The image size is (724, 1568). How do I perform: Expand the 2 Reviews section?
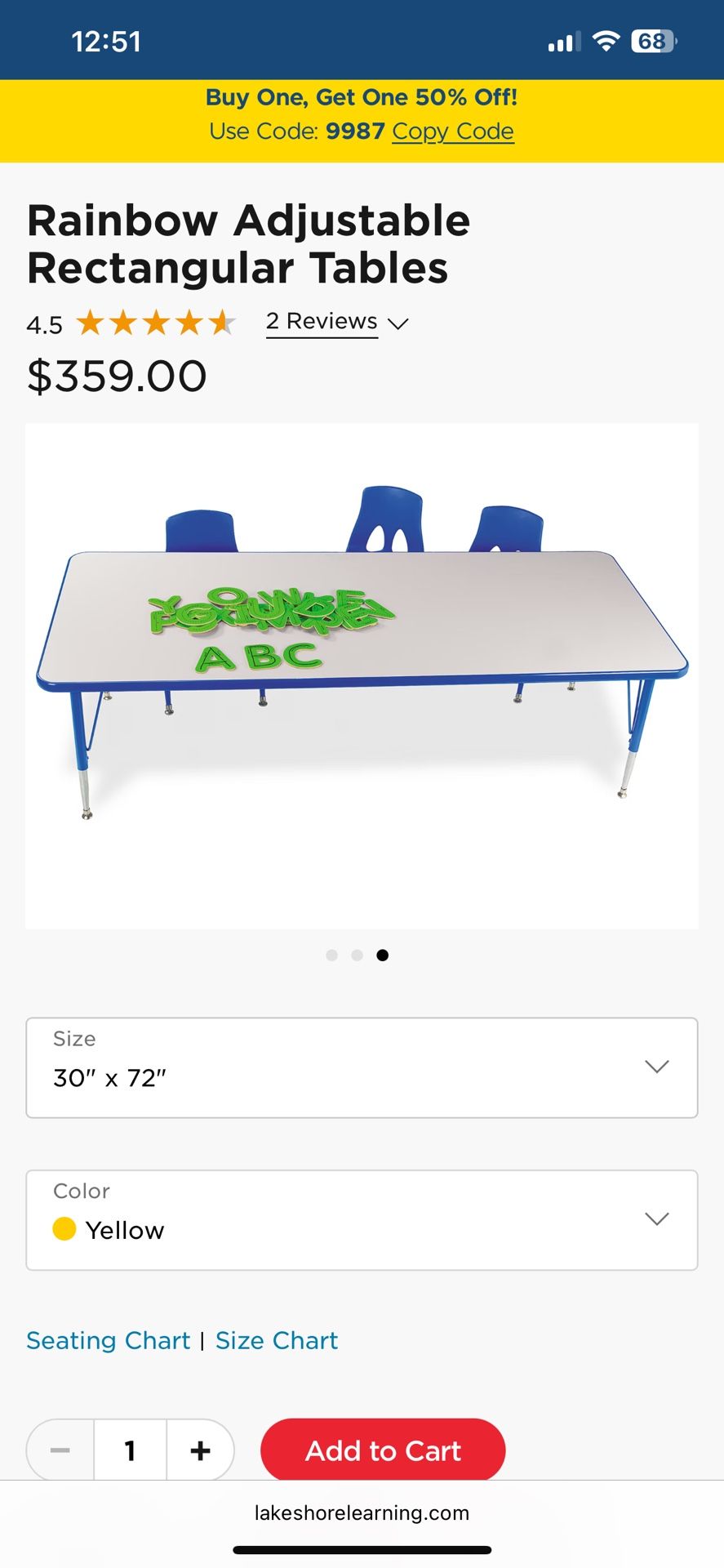tap(336, 322)
